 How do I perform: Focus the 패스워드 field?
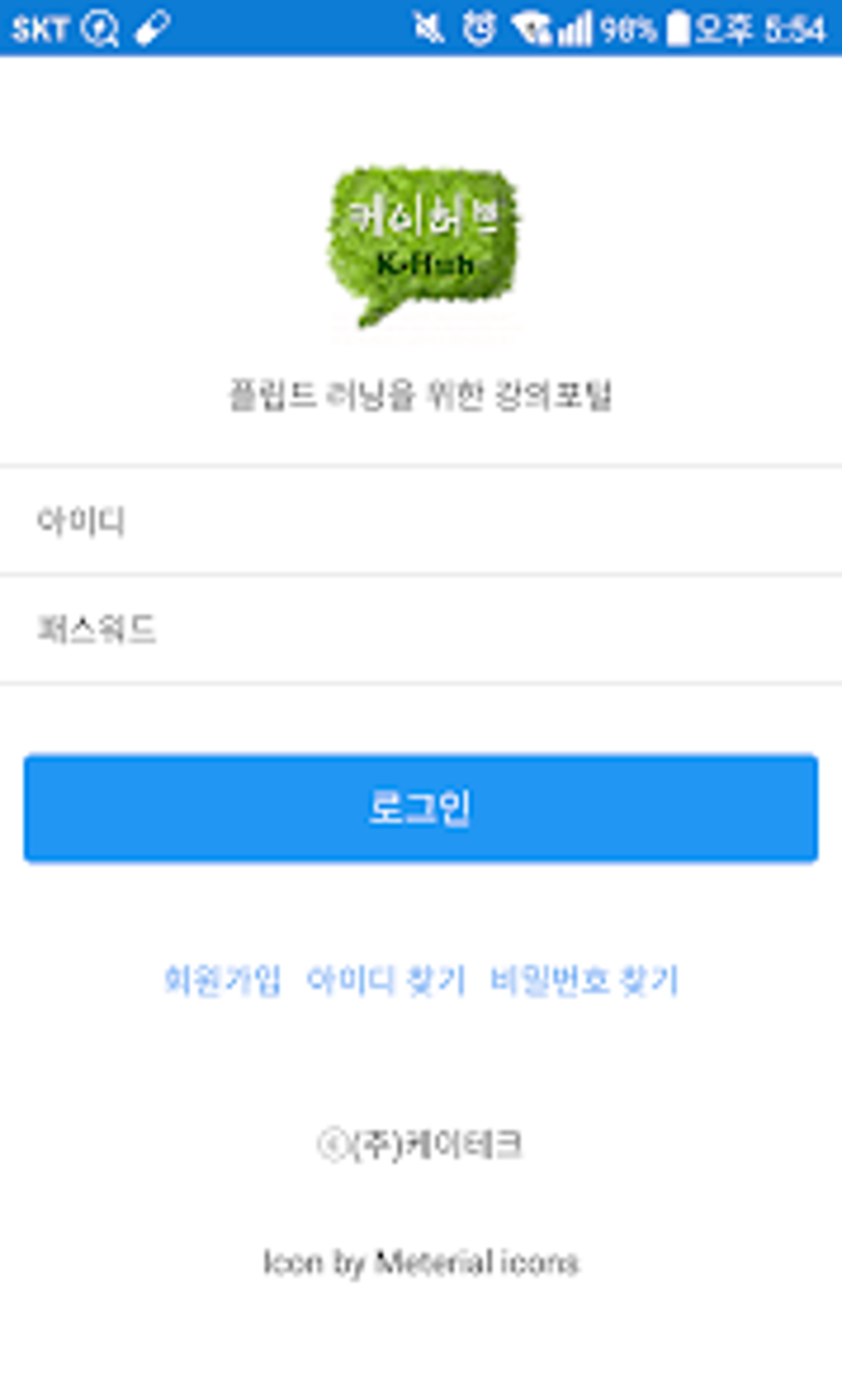click(421, 630)
